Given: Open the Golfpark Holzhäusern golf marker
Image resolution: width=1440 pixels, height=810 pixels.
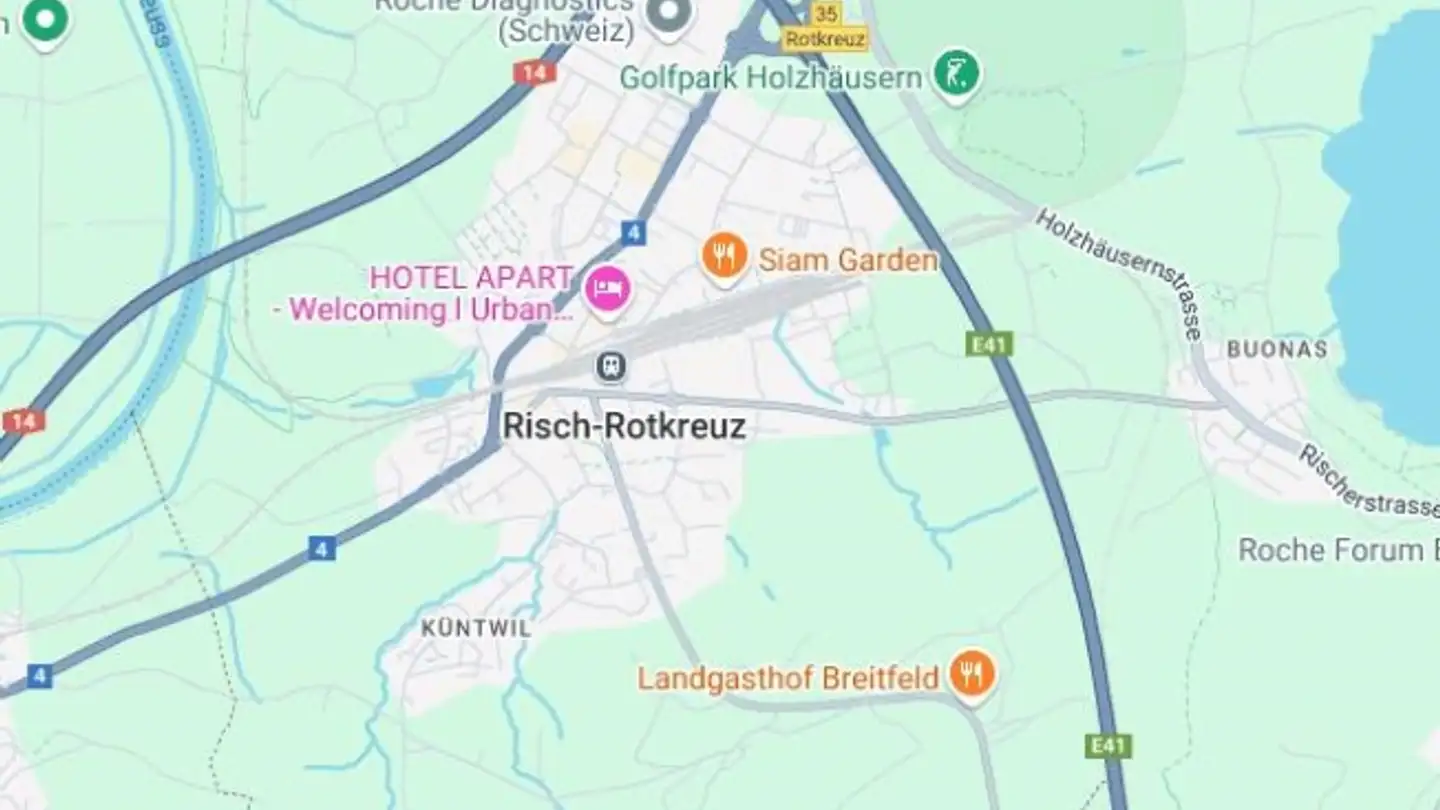Looking at the screenshot, I should pos(956,73).
